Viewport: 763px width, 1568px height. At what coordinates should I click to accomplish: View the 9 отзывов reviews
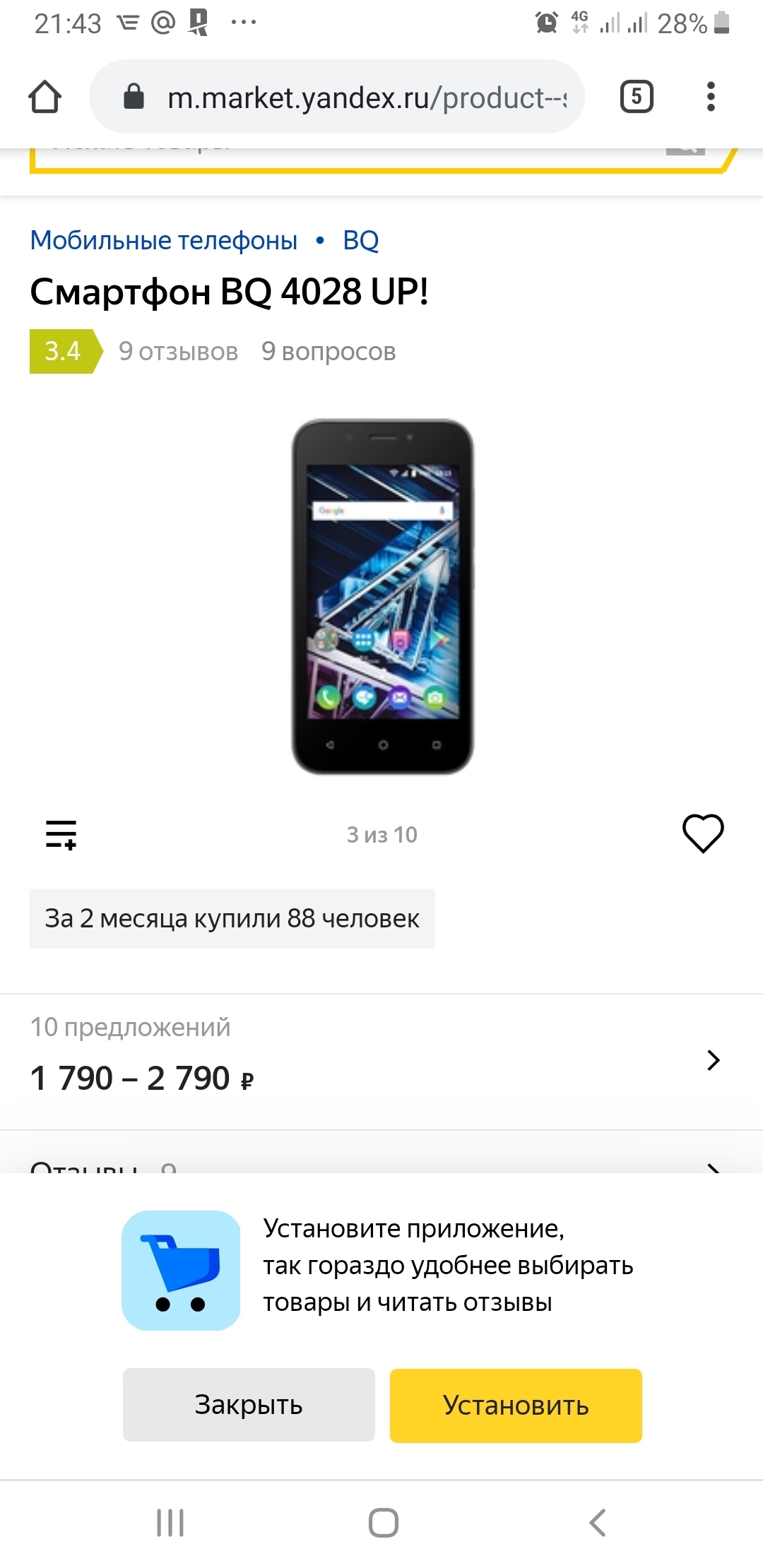178,351
